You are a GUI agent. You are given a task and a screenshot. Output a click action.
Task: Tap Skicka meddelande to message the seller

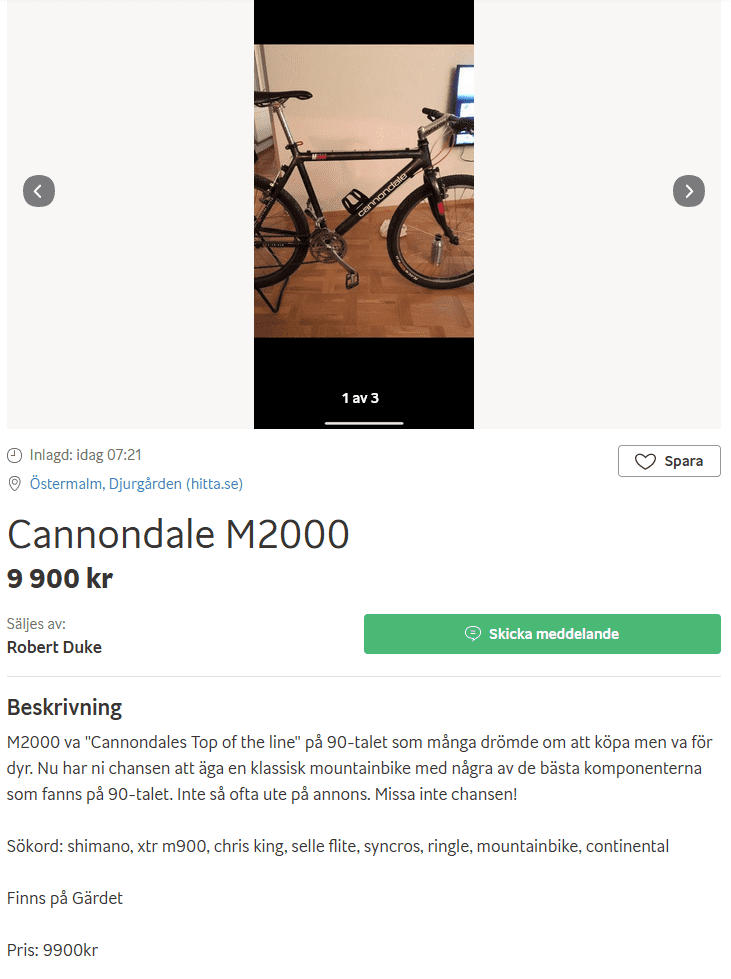coord(542,634)
